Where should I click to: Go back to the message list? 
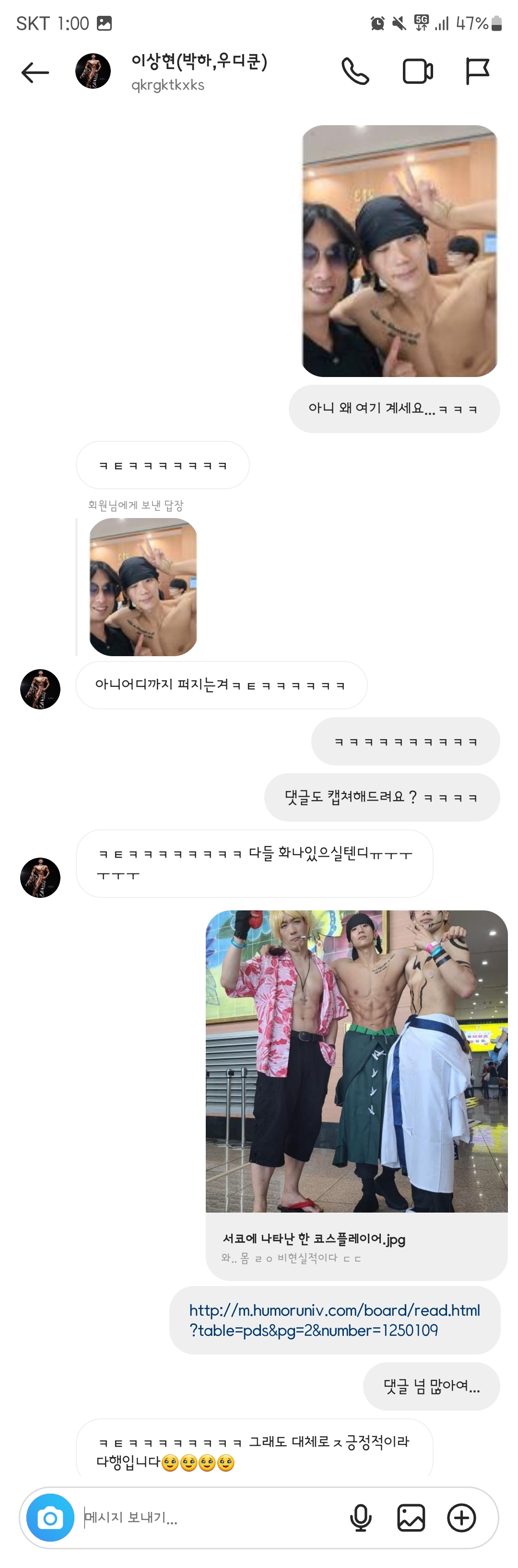point(35,72)
